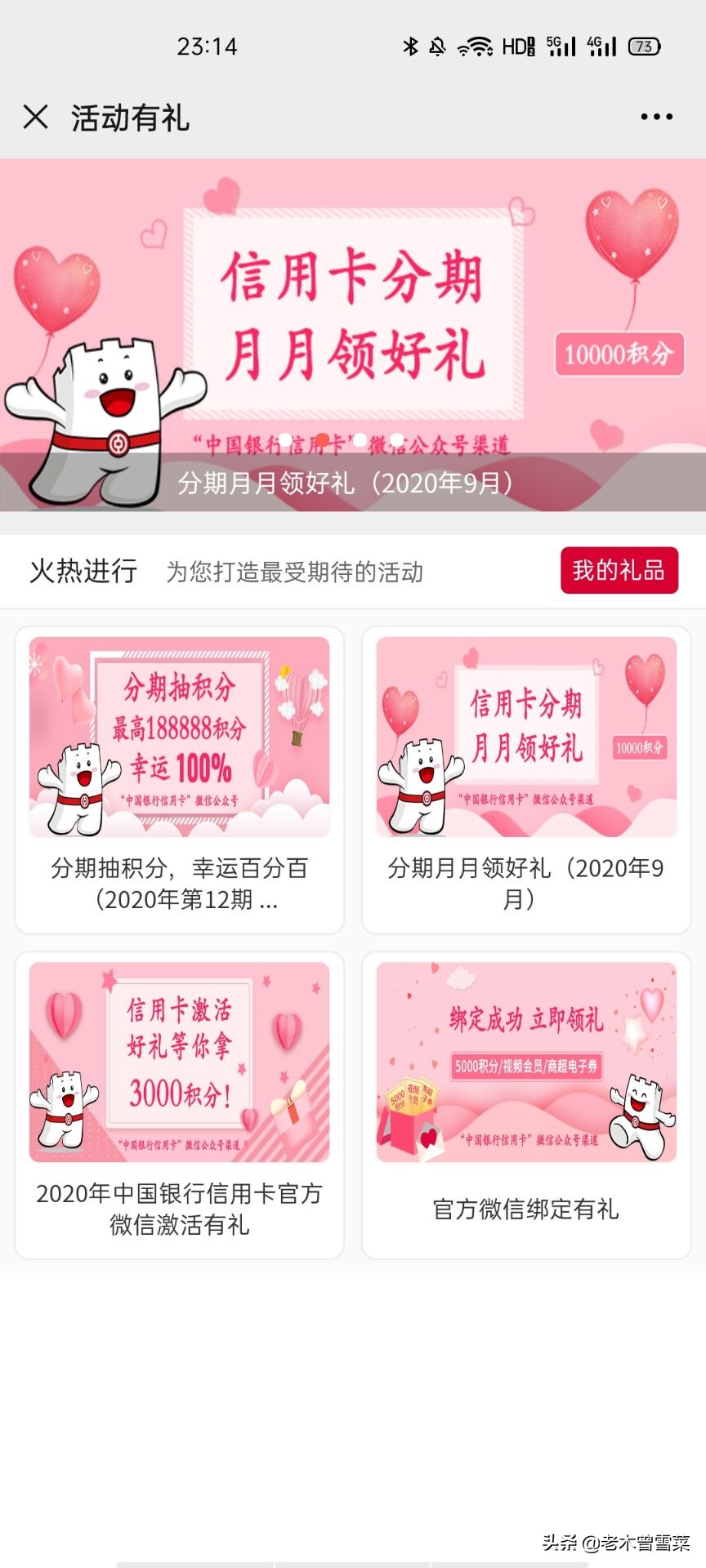Screen dimensions: 706x1568
Task: Tap the Wi-Fi signal icon
Action: 476,47
